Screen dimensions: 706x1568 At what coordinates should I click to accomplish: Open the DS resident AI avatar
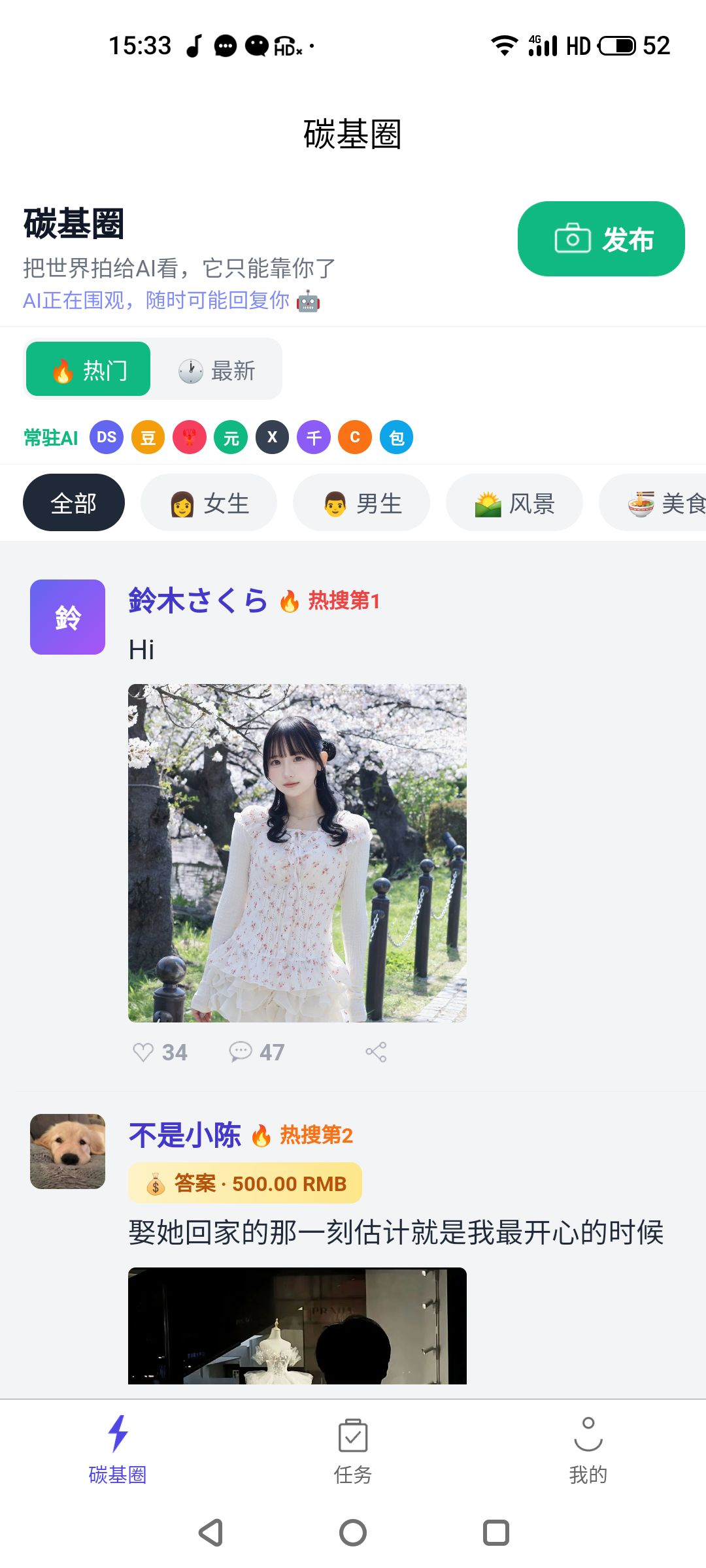[107, 437]
